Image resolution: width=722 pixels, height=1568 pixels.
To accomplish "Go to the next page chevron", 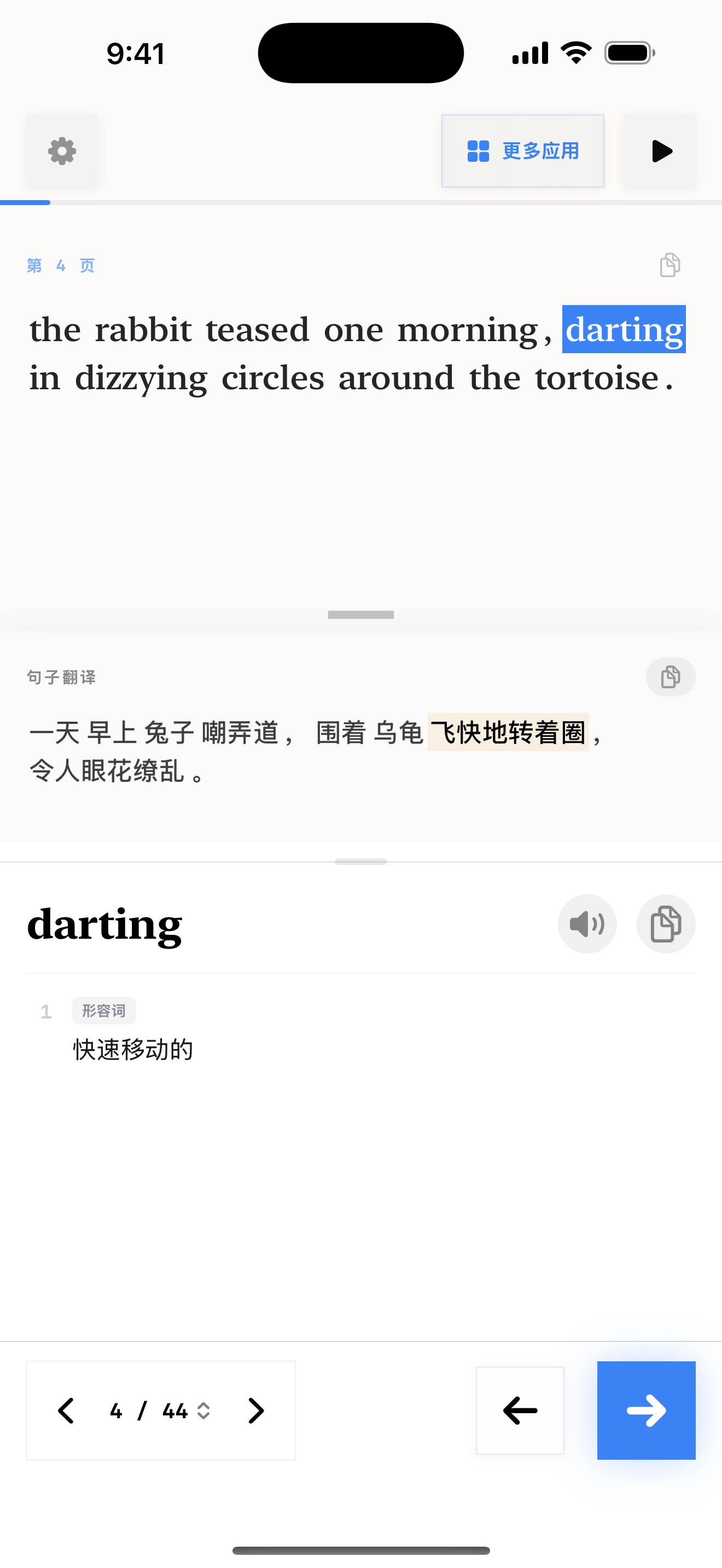I will tap(255, 1411).
